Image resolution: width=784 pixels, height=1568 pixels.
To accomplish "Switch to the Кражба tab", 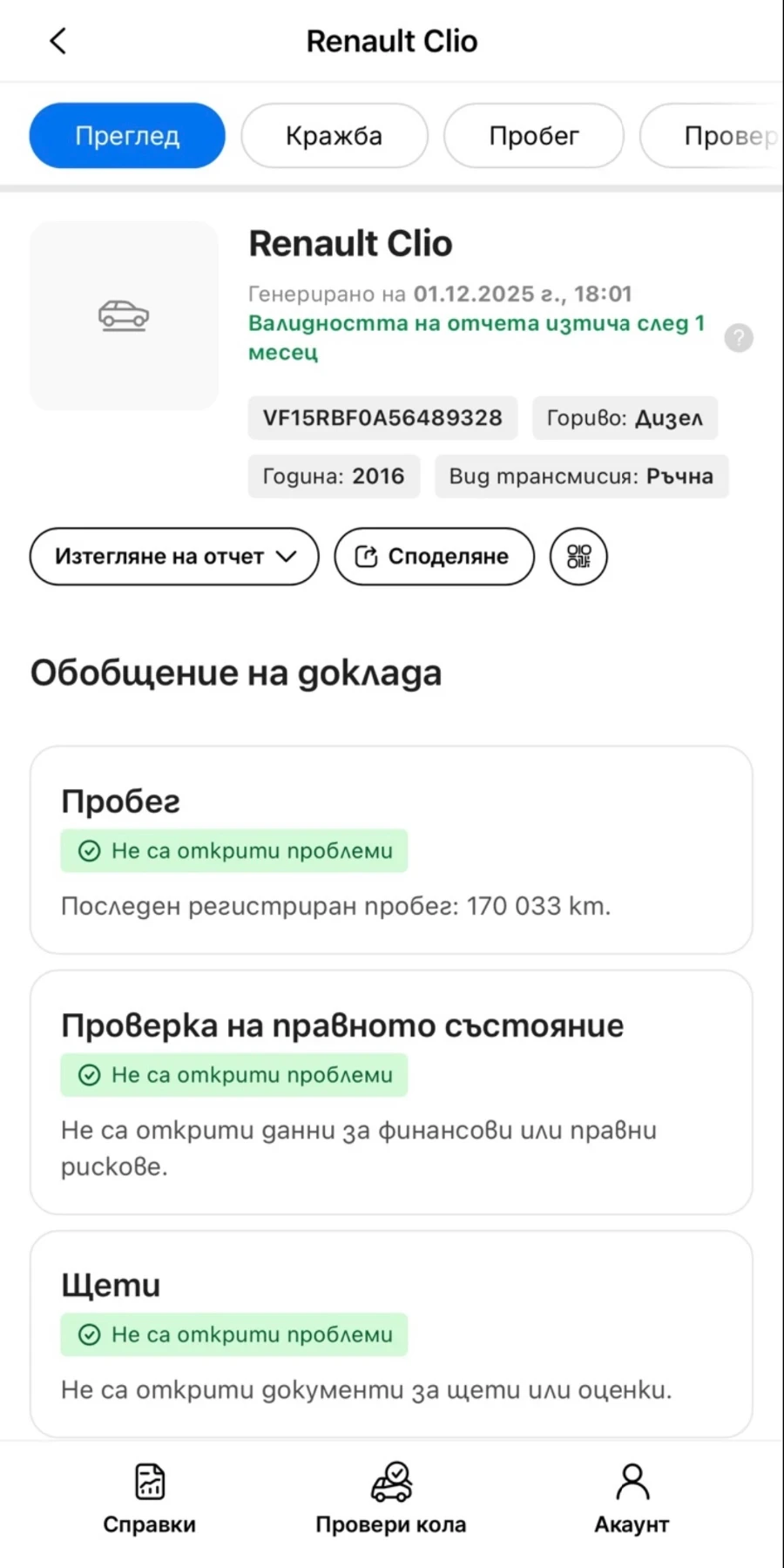I will 335,136.
